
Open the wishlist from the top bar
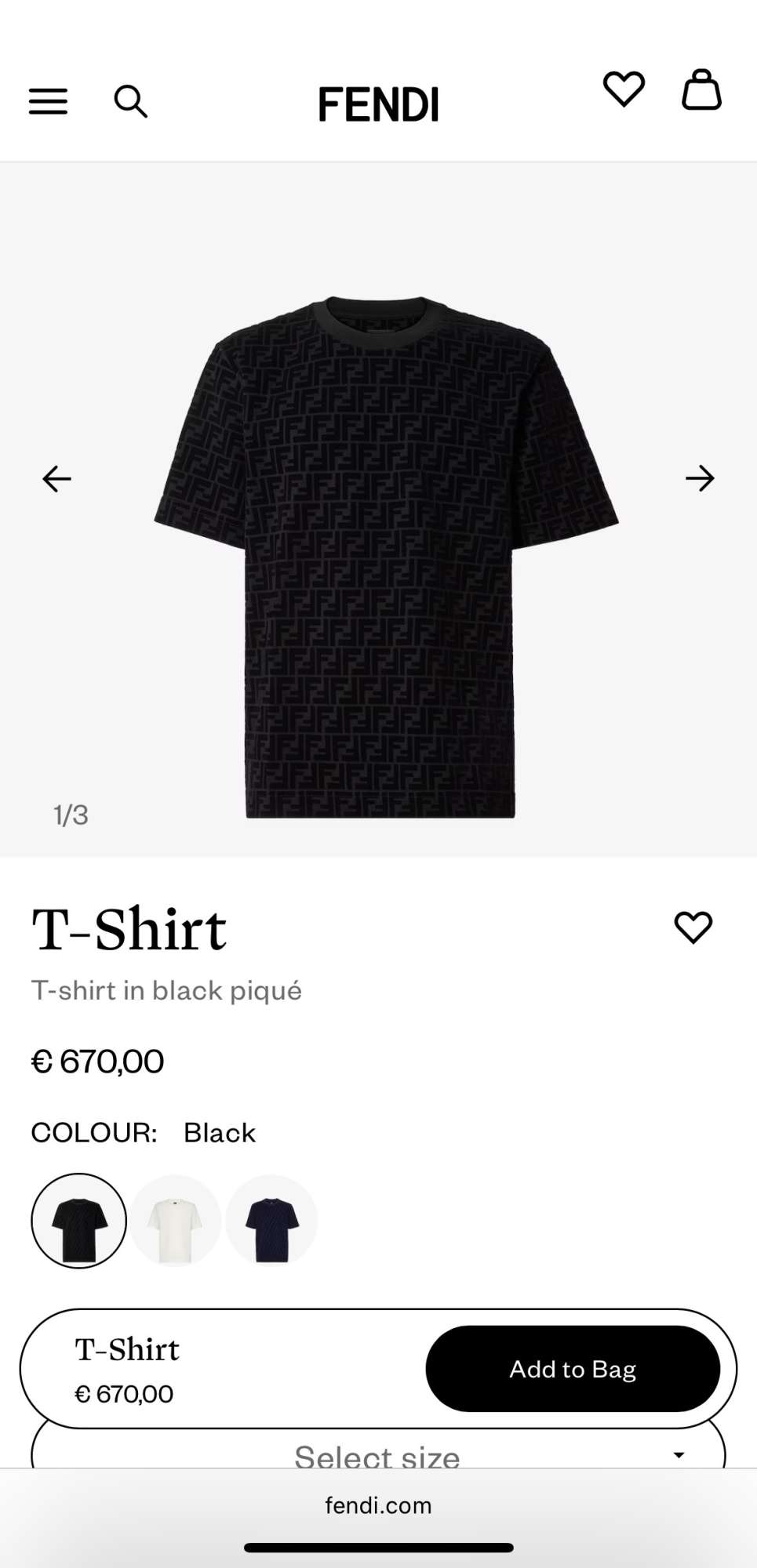tap(624, 90)
